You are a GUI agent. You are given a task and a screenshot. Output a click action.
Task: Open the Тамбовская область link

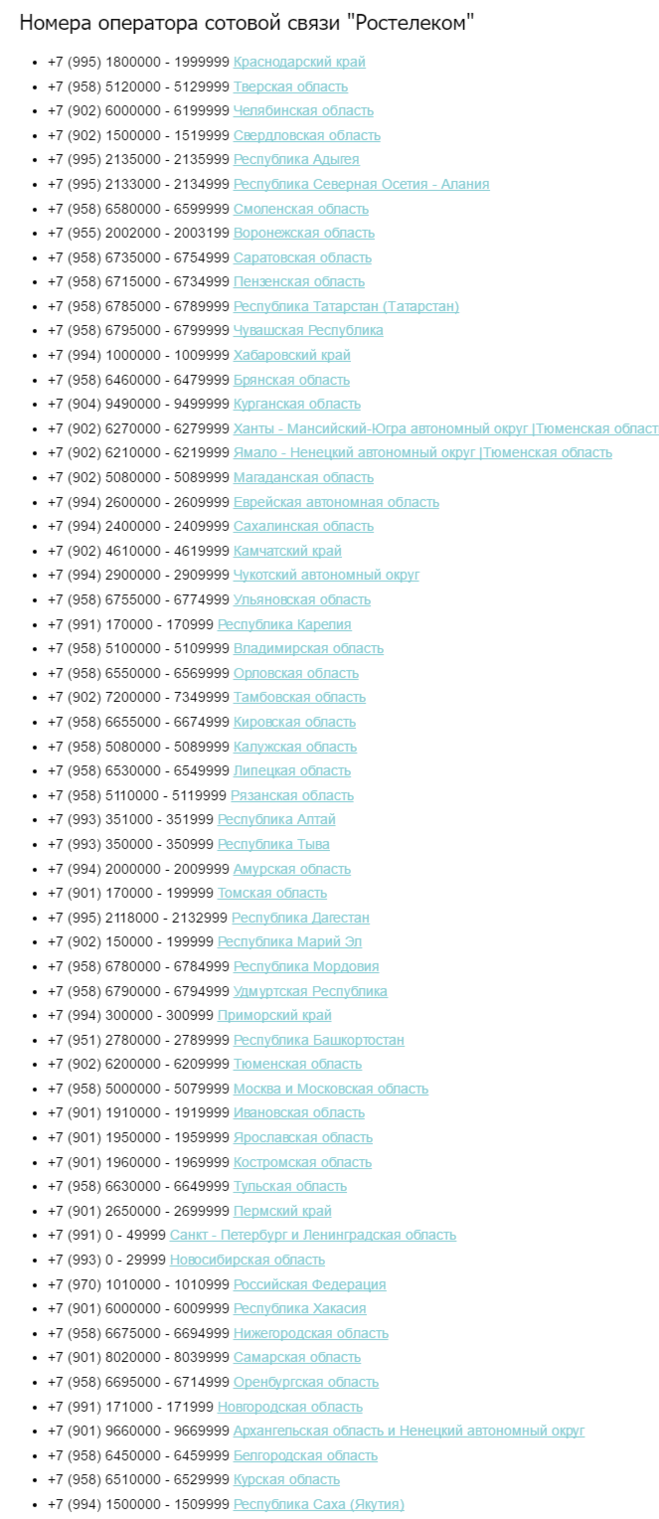(299, 697)
